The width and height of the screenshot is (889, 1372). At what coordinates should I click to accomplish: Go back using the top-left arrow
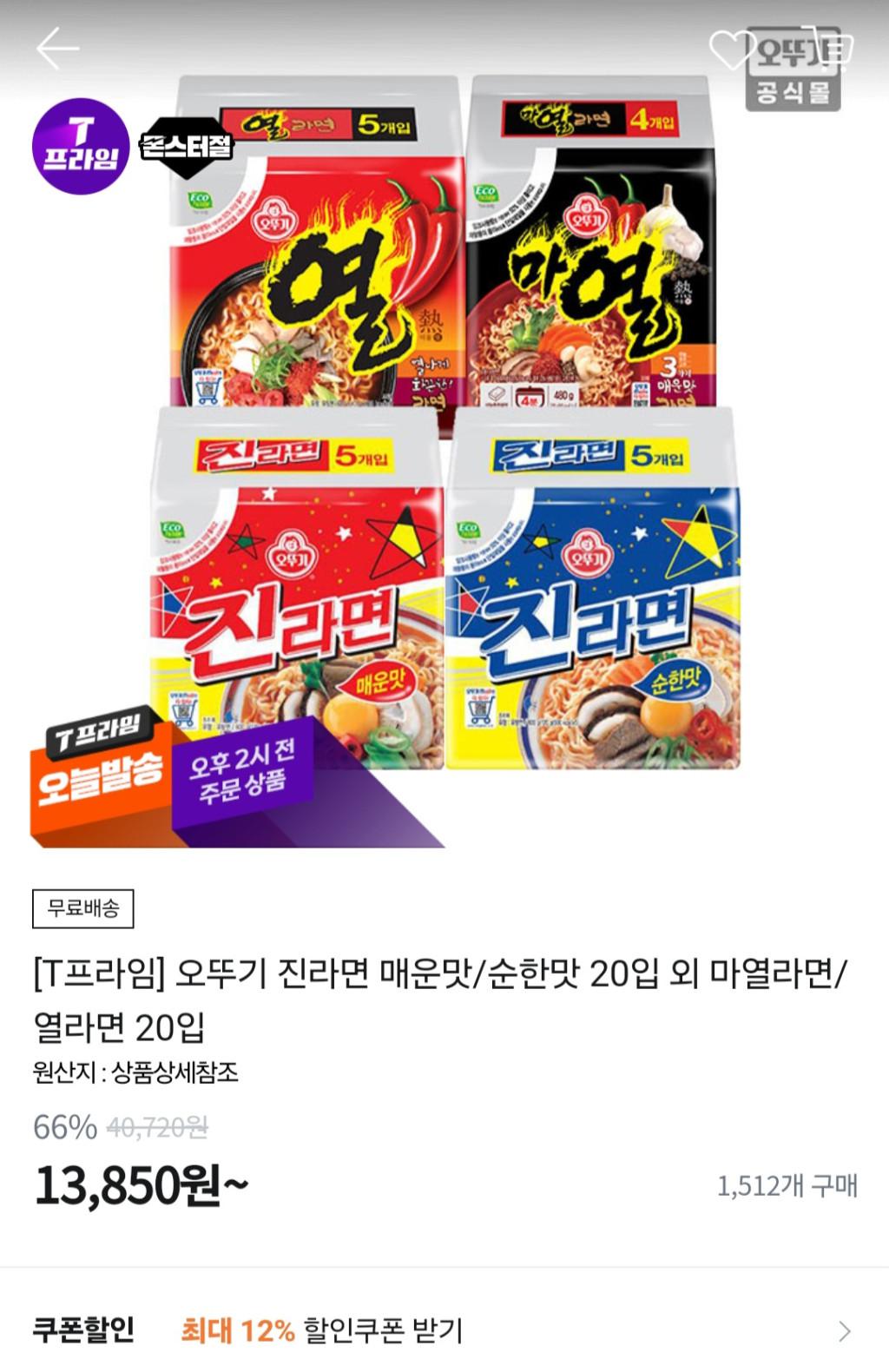(x=57, y=49)
